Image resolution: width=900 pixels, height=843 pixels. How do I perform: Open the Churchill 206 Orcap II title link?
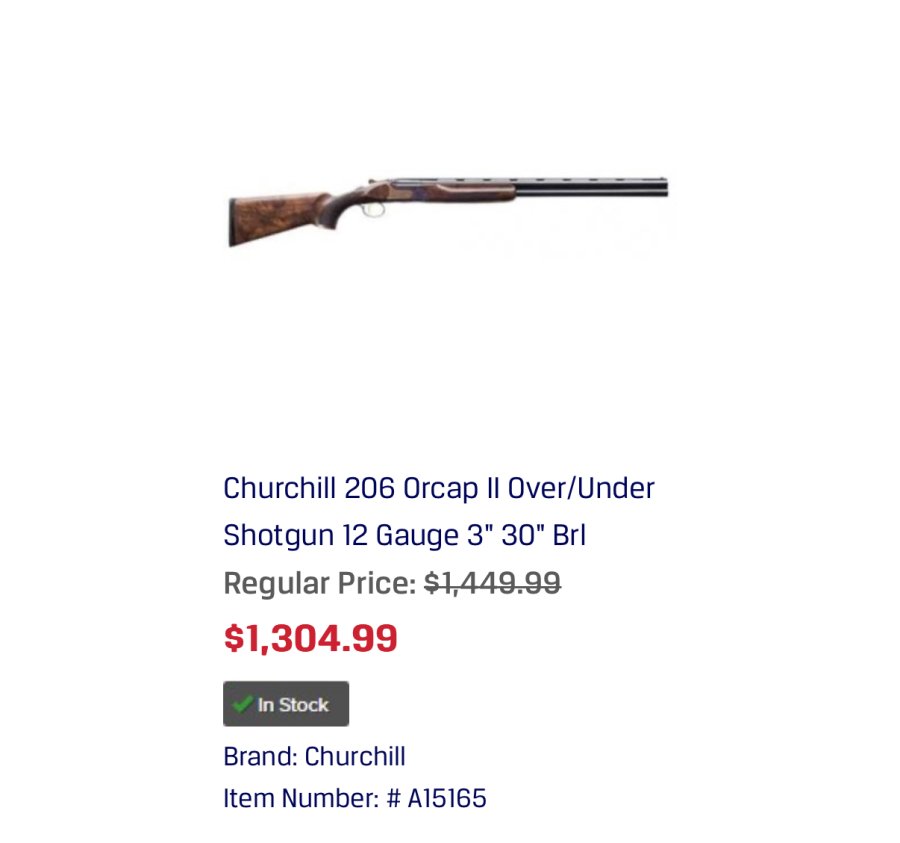click(x=438, y=511)
